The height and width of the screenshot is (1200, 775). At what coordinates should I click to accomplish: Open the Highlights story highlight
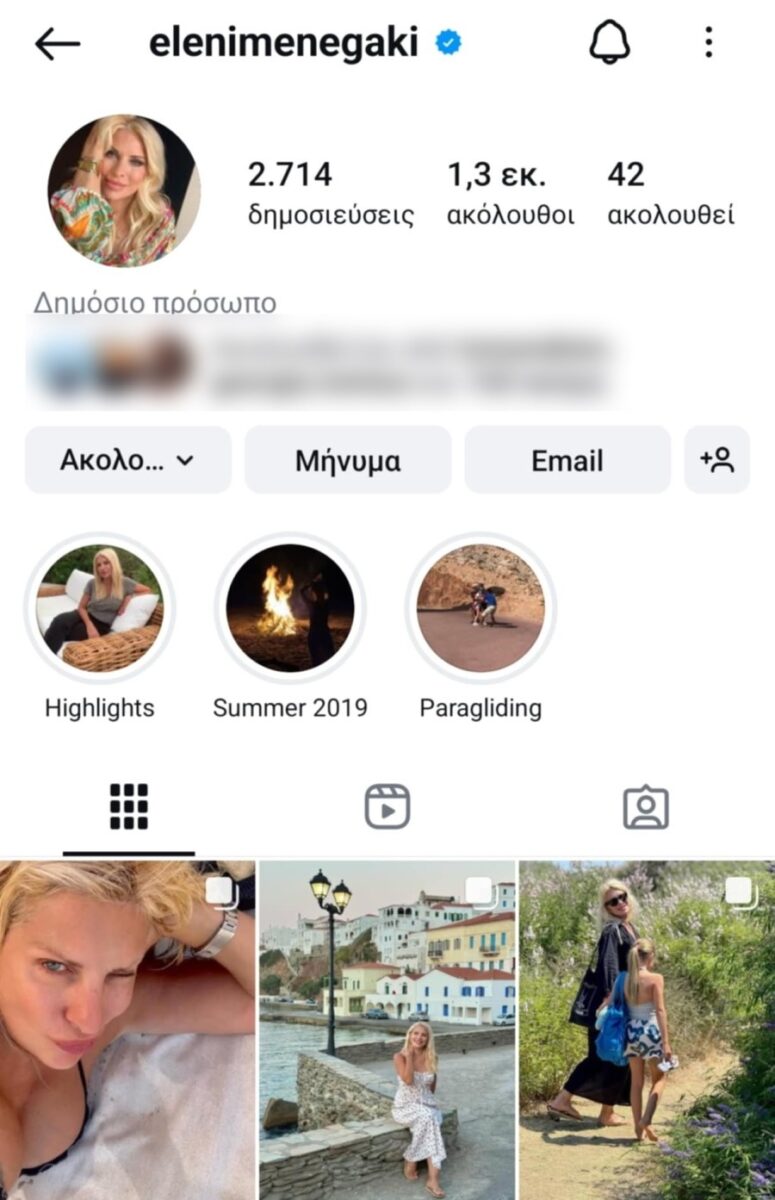[x=99, y=608]
